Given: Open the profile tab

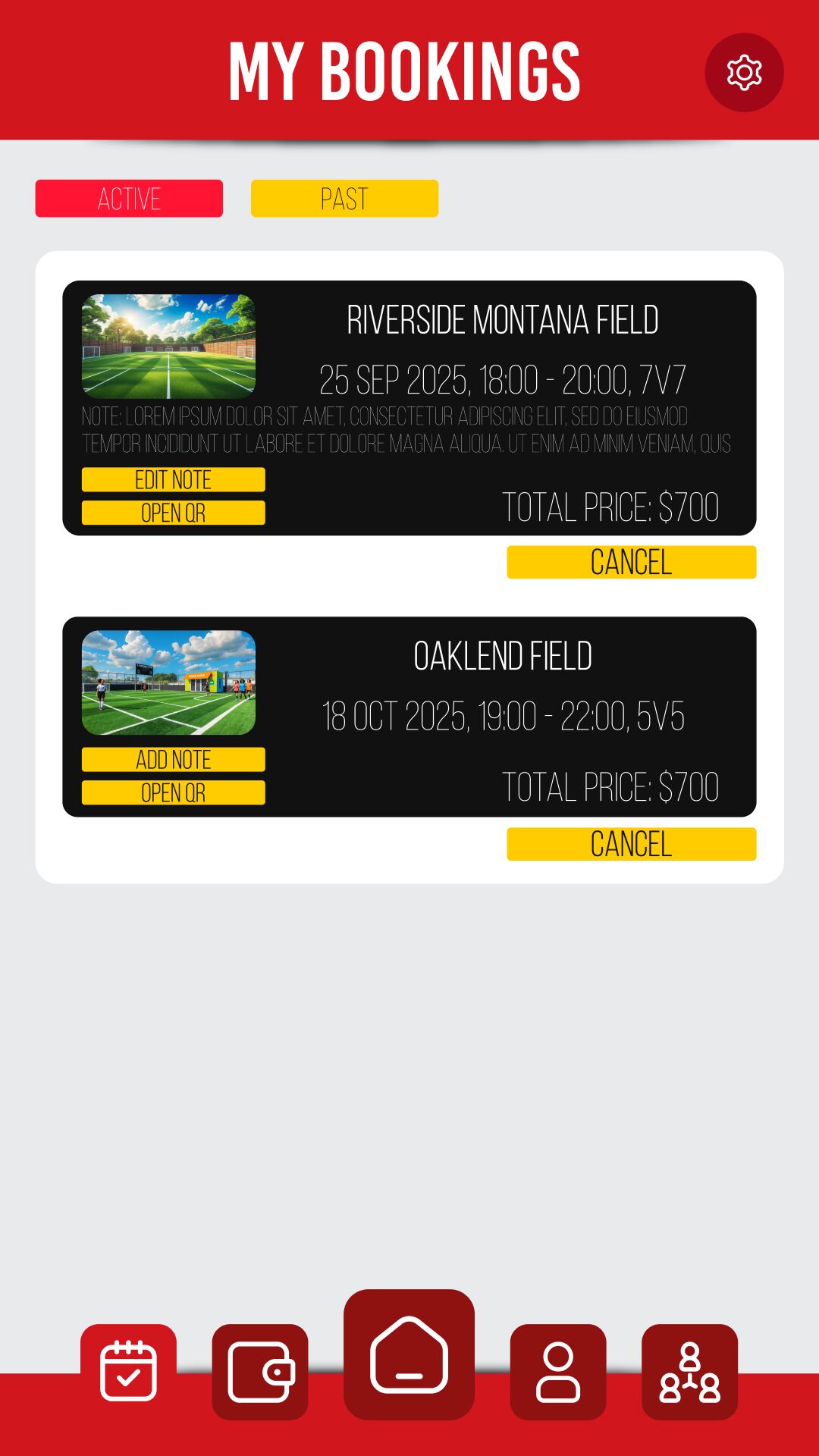Looking at the screenshot, I should coord(558,1372).
